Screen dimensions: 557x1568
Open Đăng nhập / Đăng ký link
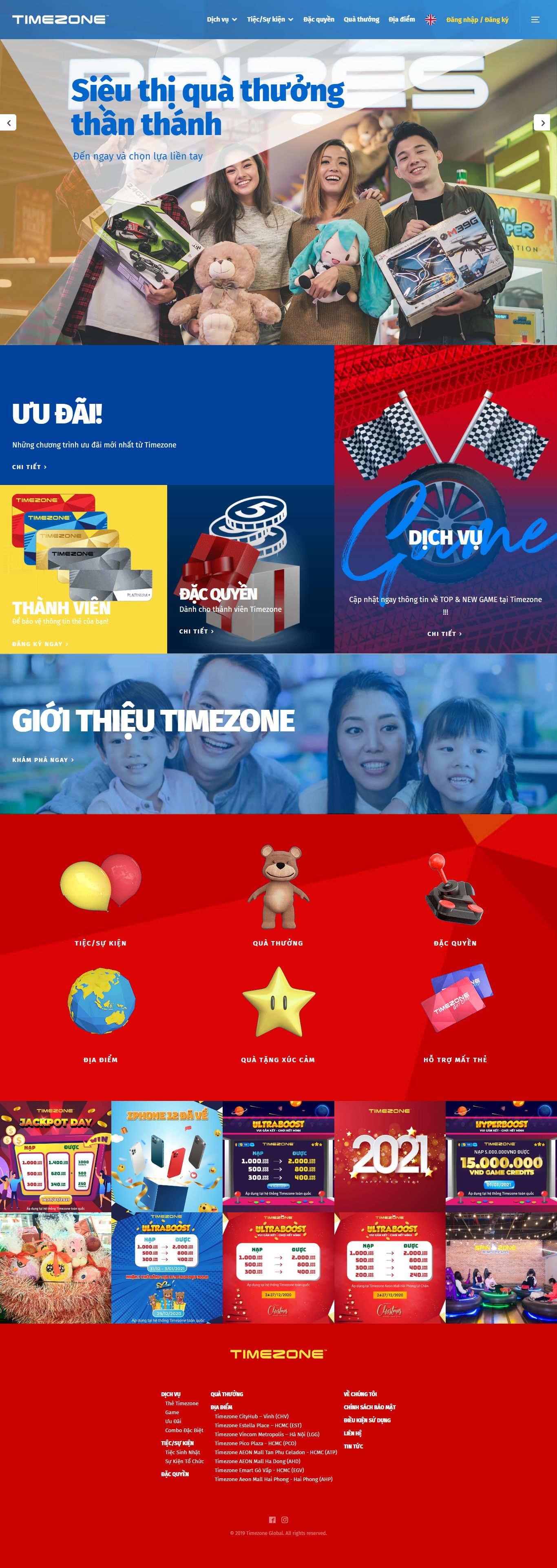(477, 20)
